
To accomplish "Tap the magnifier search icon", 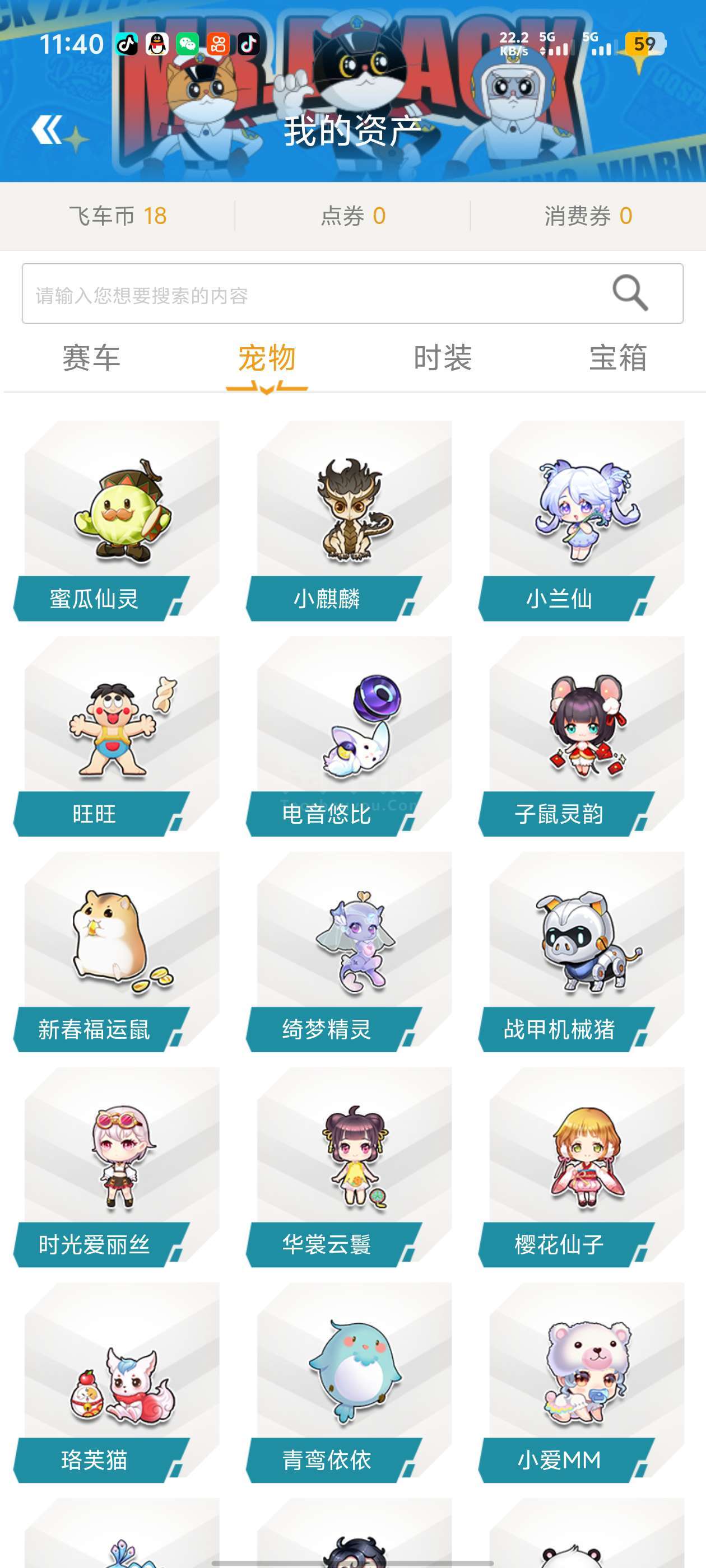I will click(x=630, y=293).
